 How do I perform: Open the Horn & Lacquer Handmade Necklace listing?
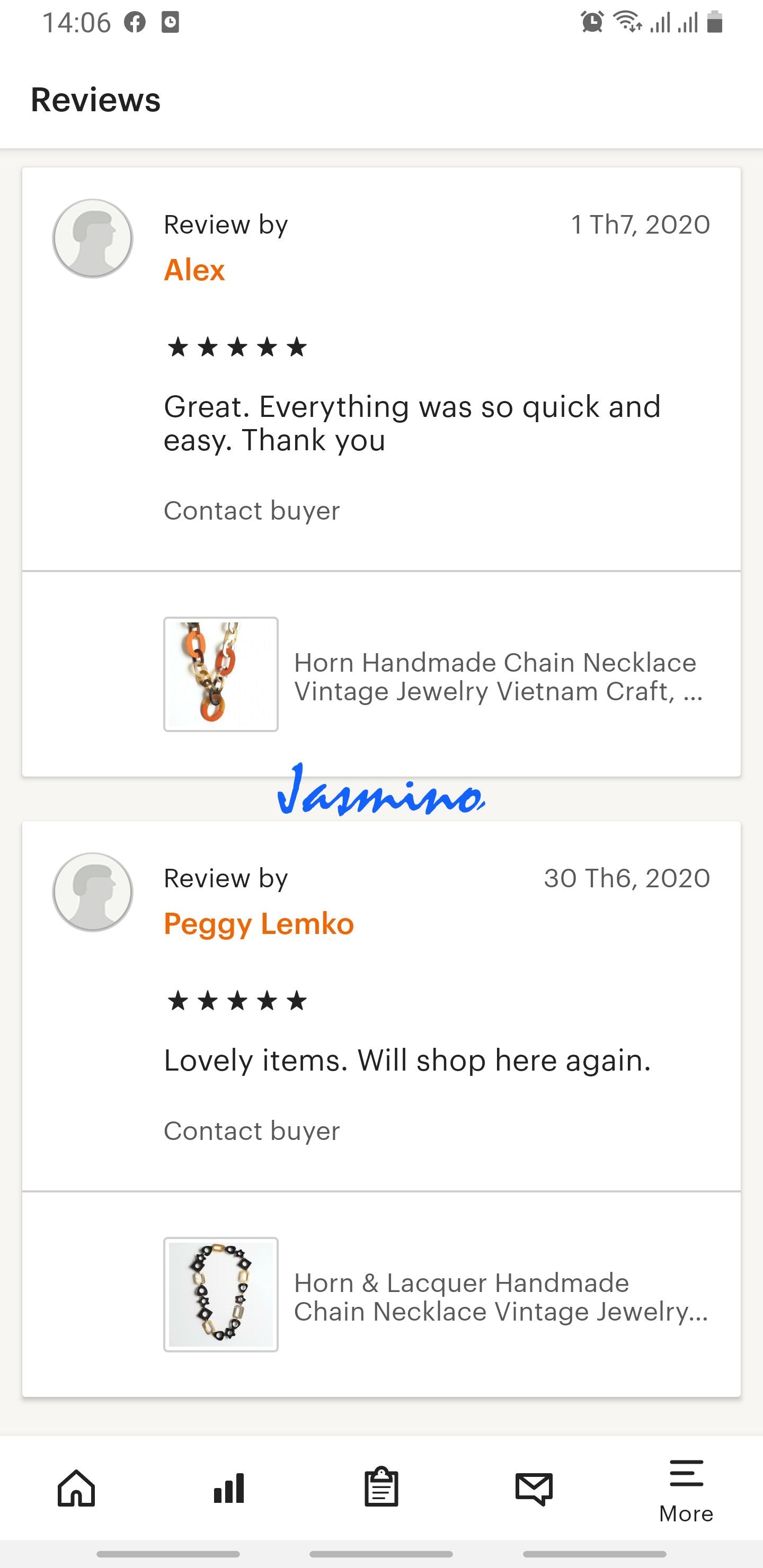coord(499,1297)
